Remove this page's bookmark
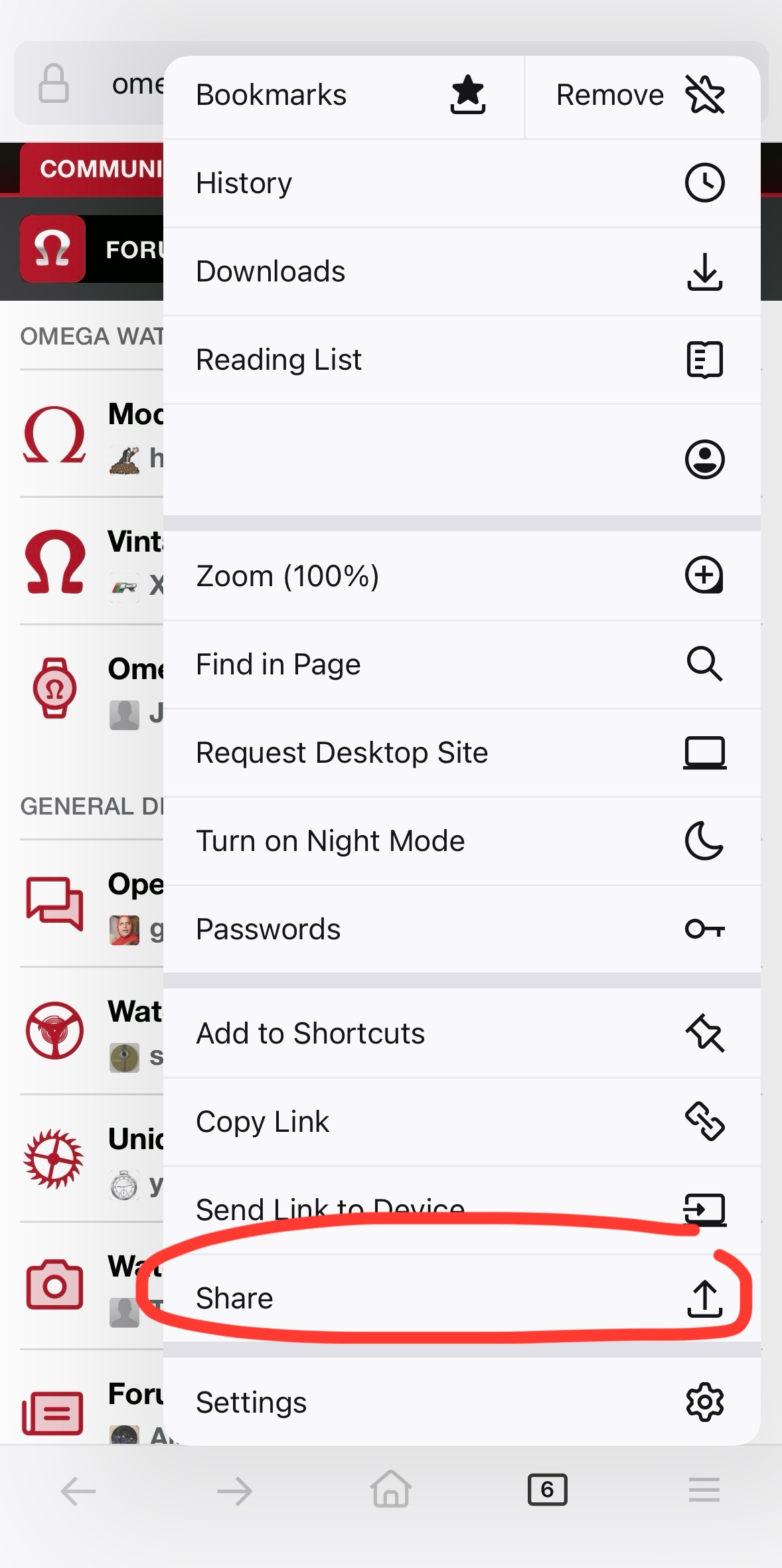The width and height of the screenshot is (782, 1568). [x=641, y=96]
